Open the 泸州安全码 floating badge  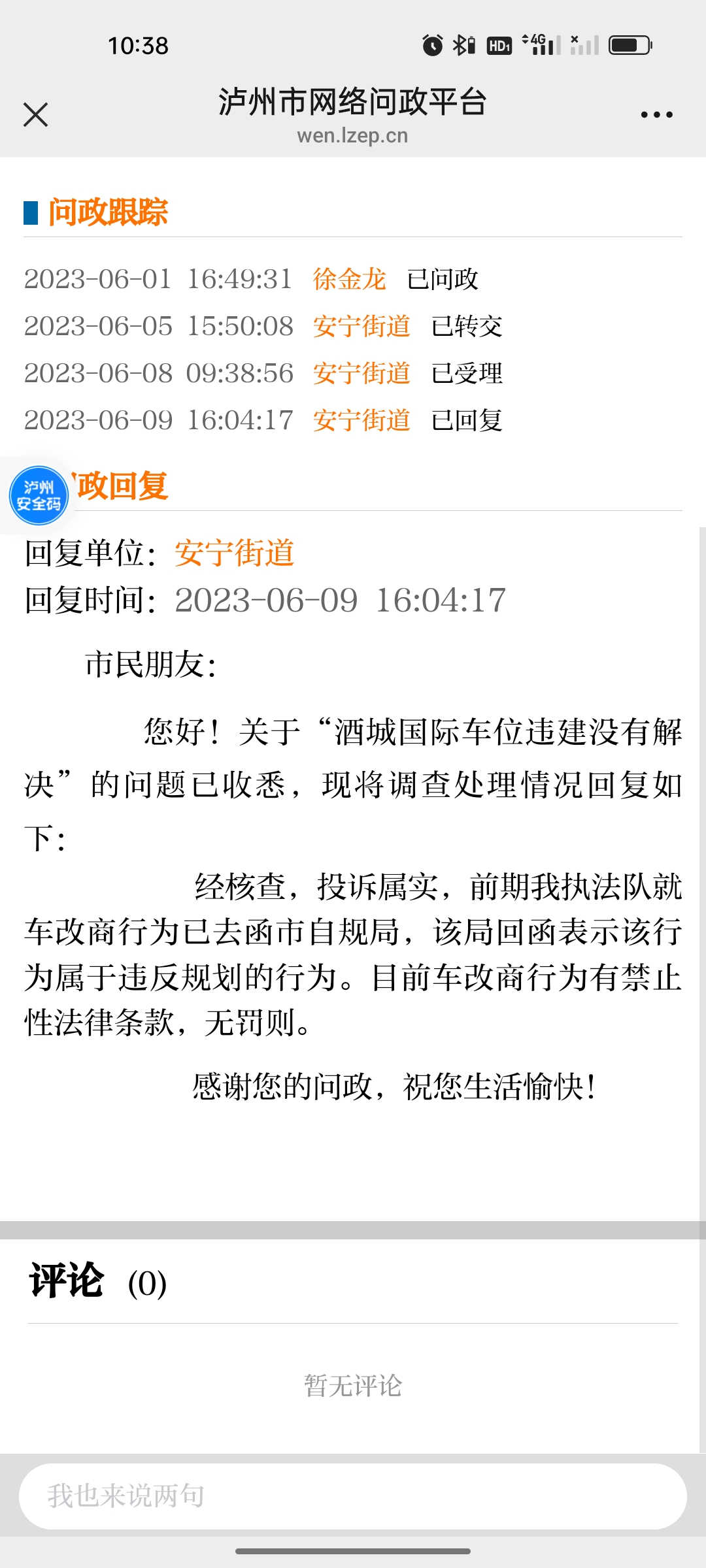39,495
